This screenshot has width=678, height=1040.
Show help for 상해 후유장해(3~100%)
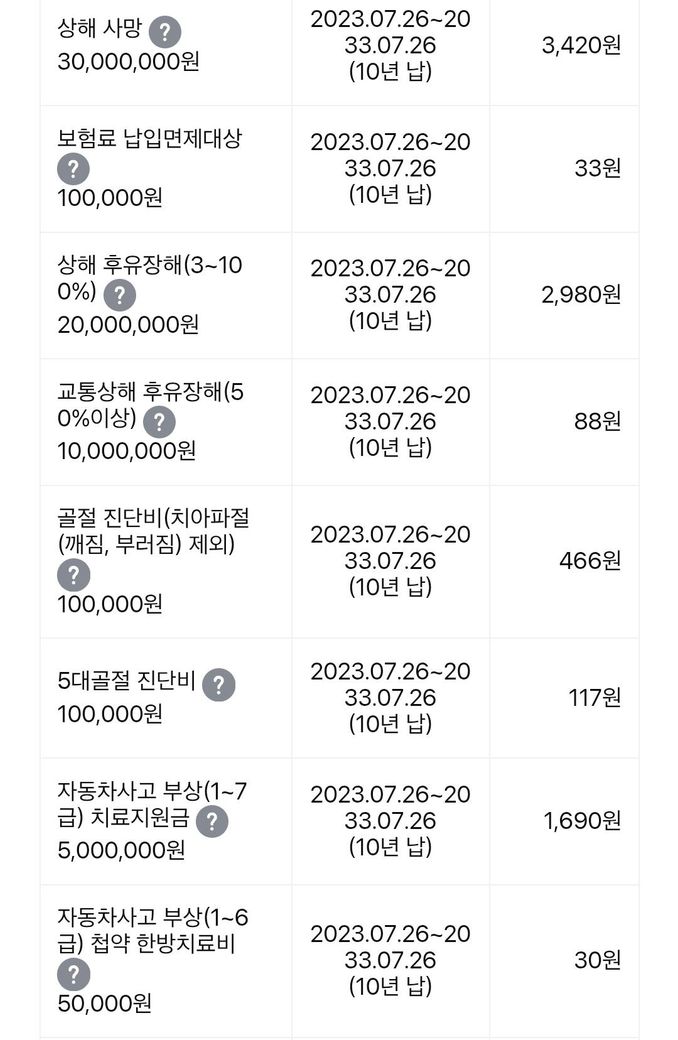pos(120,295)
